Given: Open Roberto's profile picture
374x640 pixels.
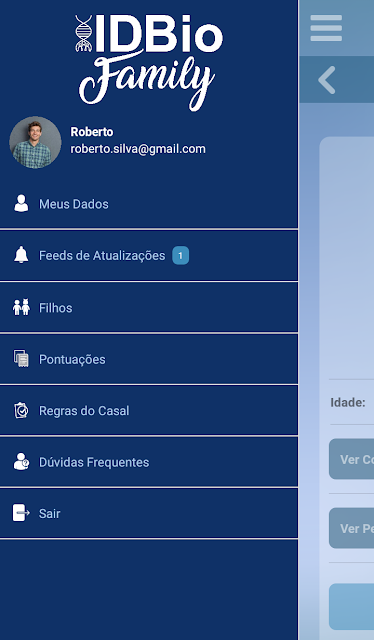Looking at the screenshot, I should (35, 142).
